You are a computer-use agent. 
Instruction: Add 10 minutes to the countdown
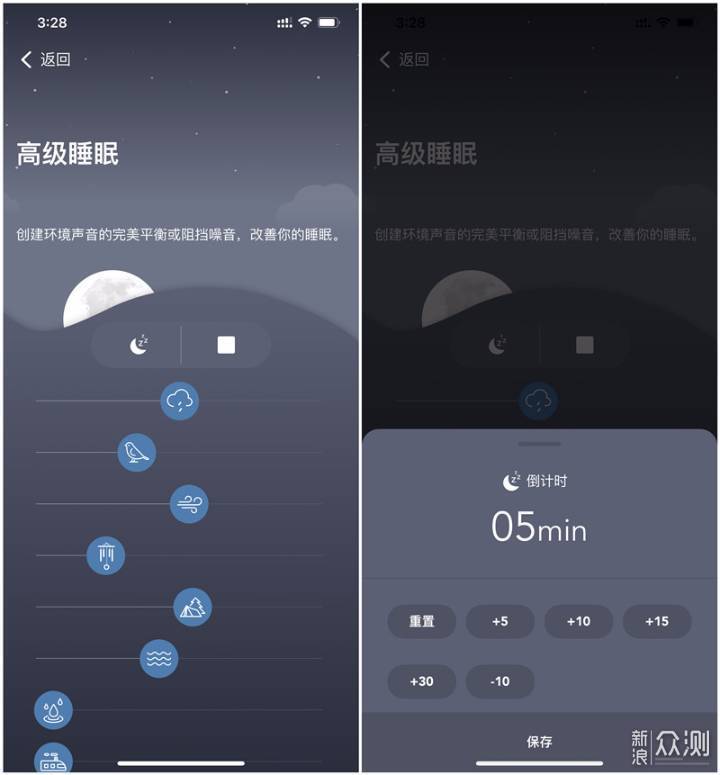point(578,621)
